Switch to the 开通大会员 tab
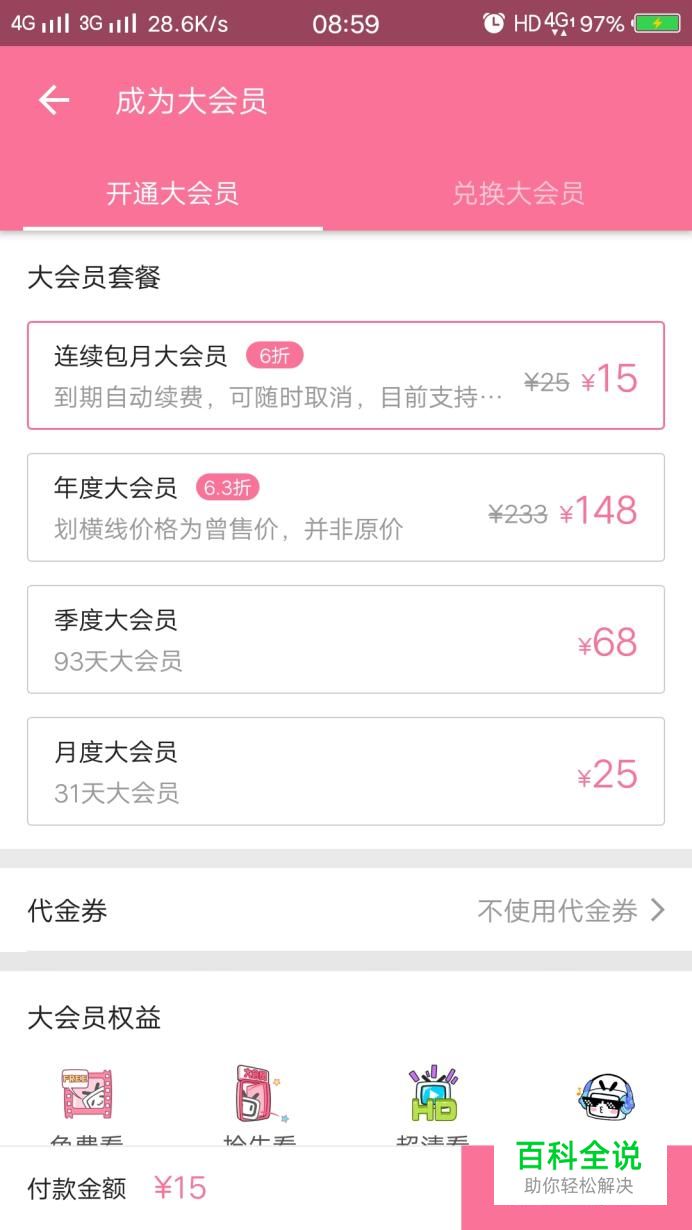This screenshot has height=1230, width=692. coord(173,193)
